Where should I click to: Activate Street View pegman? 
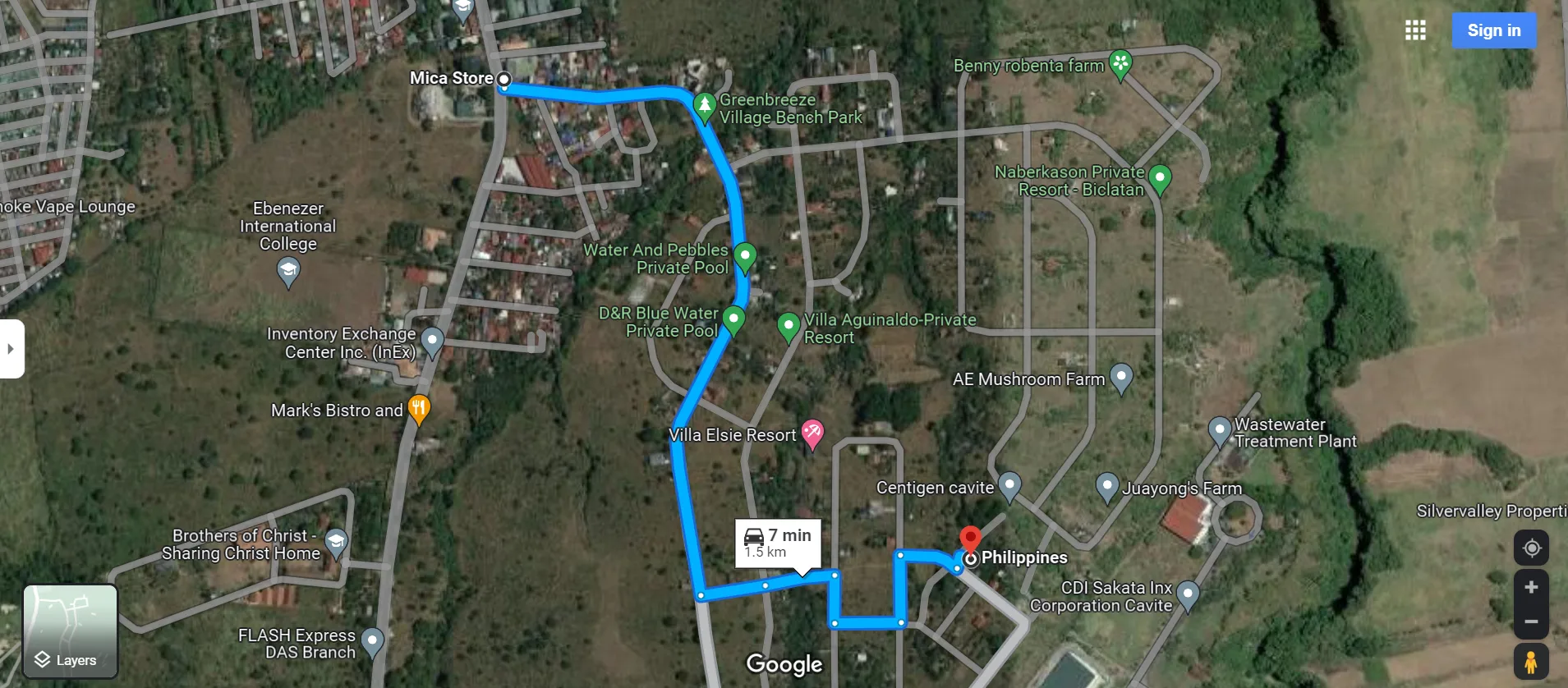click(1531, 661)
